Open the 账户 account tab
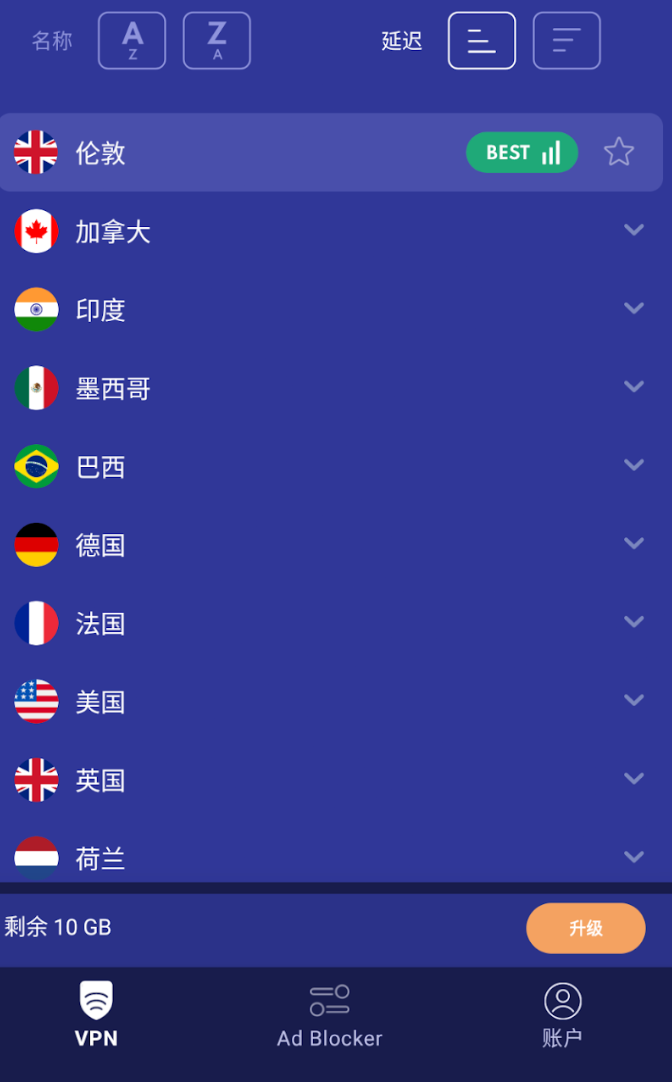 pos(562,1015)
